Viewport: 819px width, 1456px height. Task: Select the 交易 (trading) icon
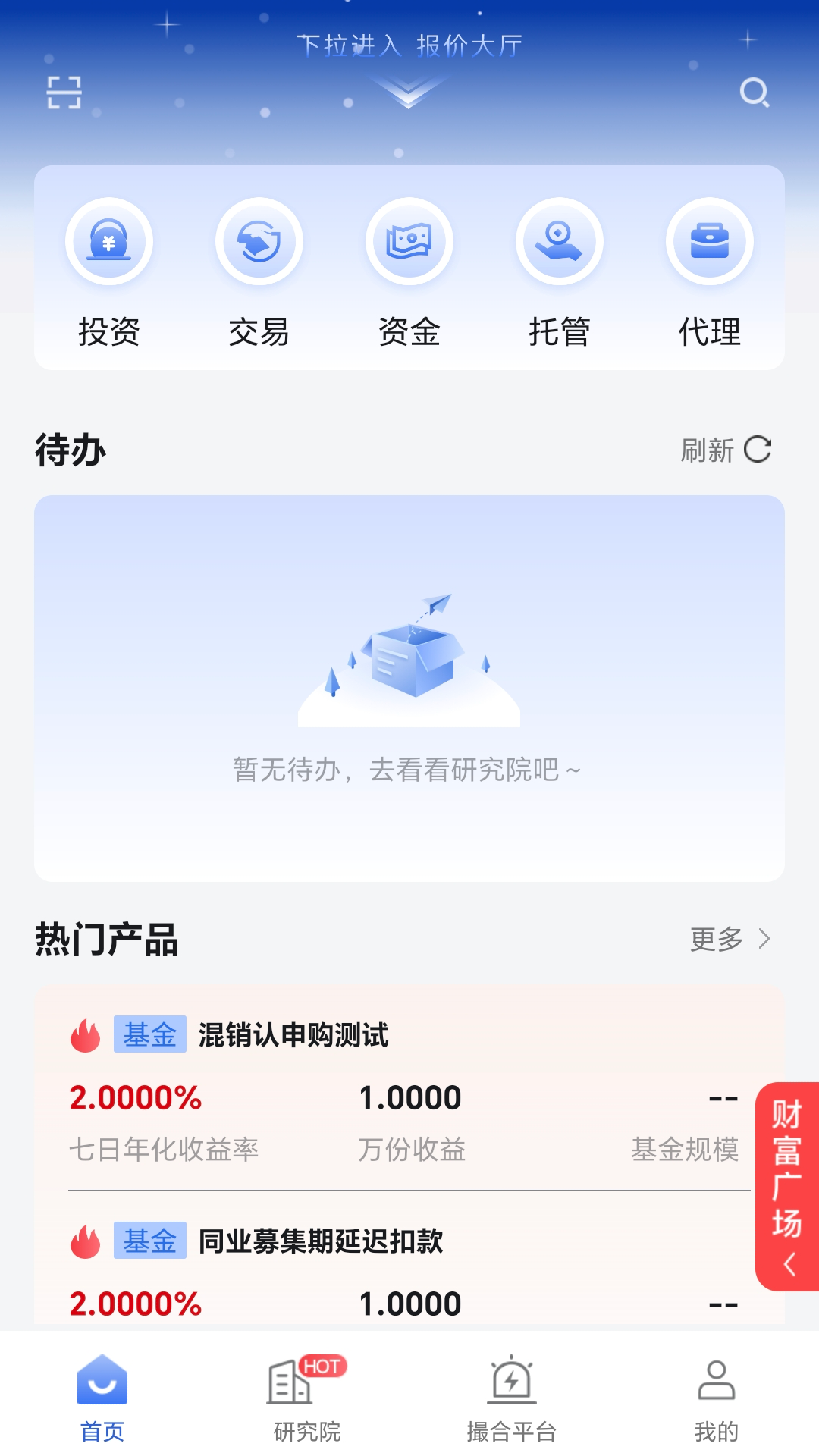259,241
